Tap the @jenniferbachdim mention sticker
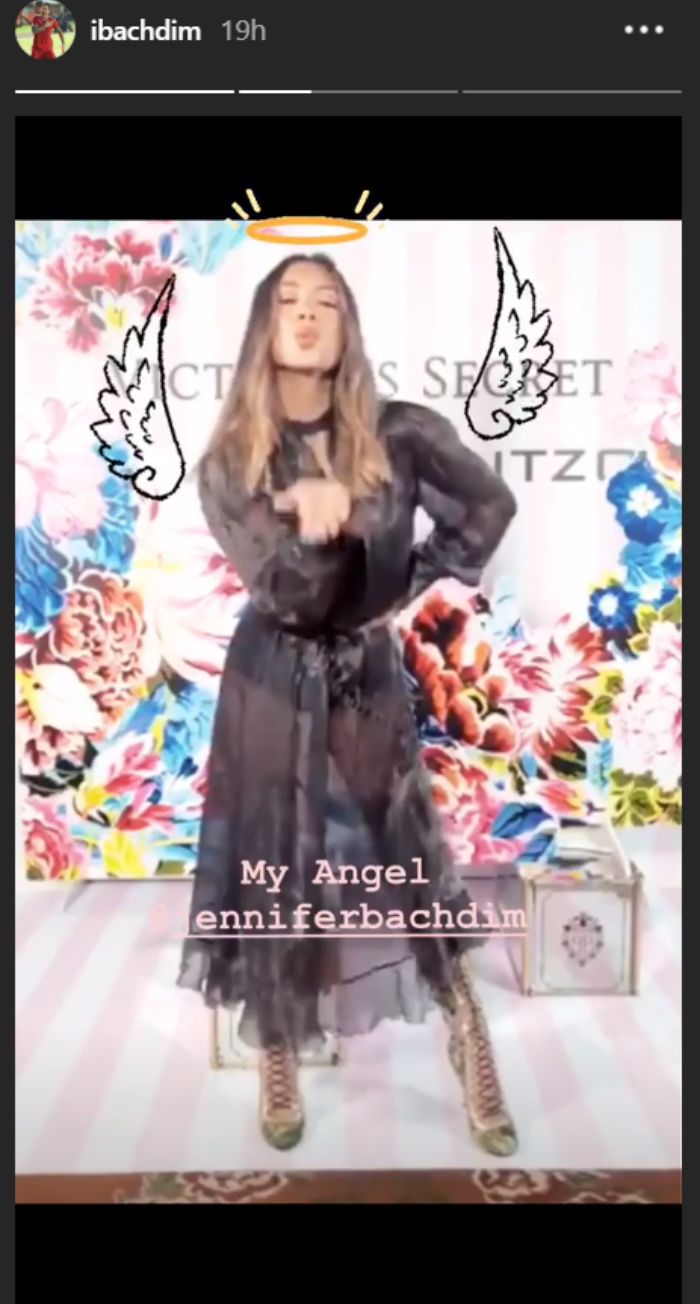This screenshot has height=1304, width=700. [x=349, y=918]
